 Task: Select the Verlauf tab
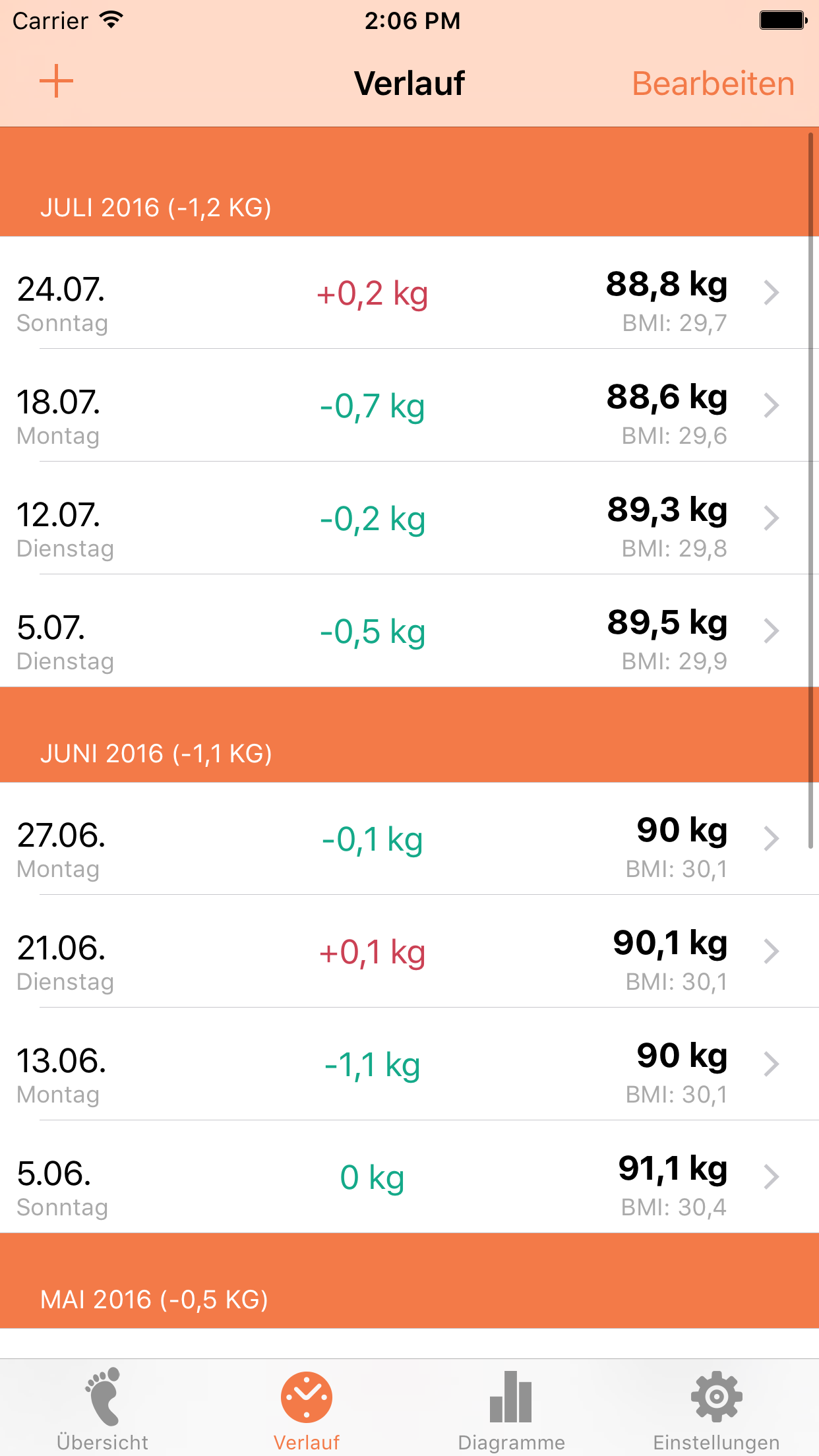pyautogui.click(x=307, y=1409)
